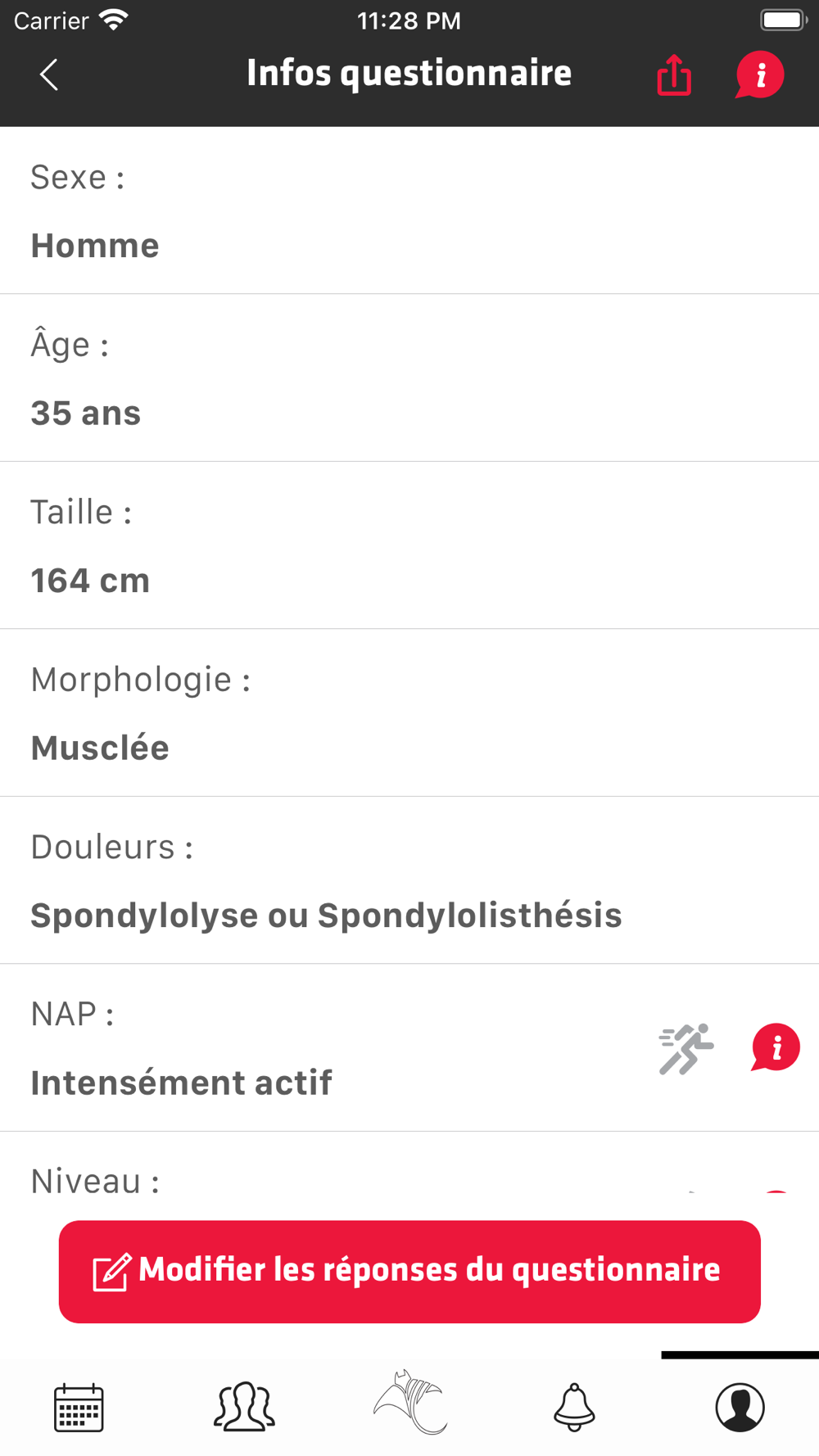Open the center manta ray tab
This screenshot has height=1456, width=819.
point(409,1402)
